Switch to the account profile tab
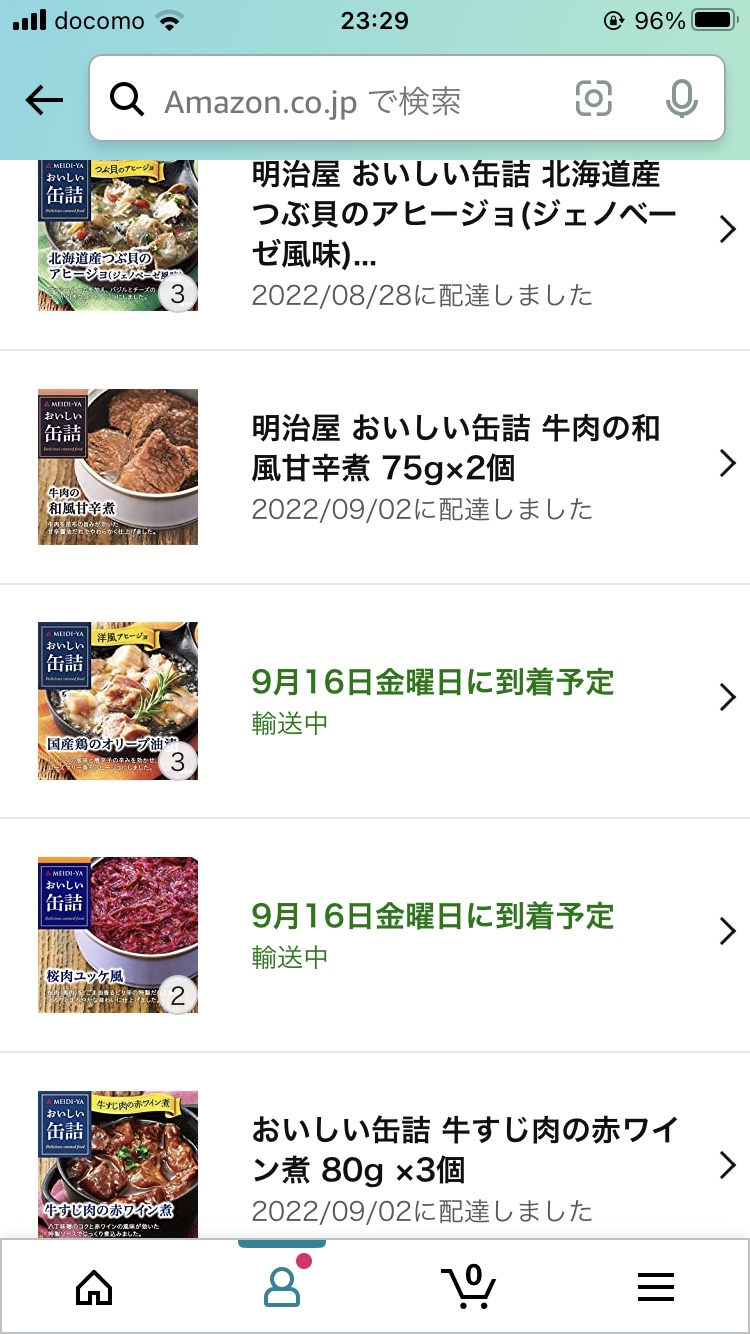 [x=282, y=1287]
